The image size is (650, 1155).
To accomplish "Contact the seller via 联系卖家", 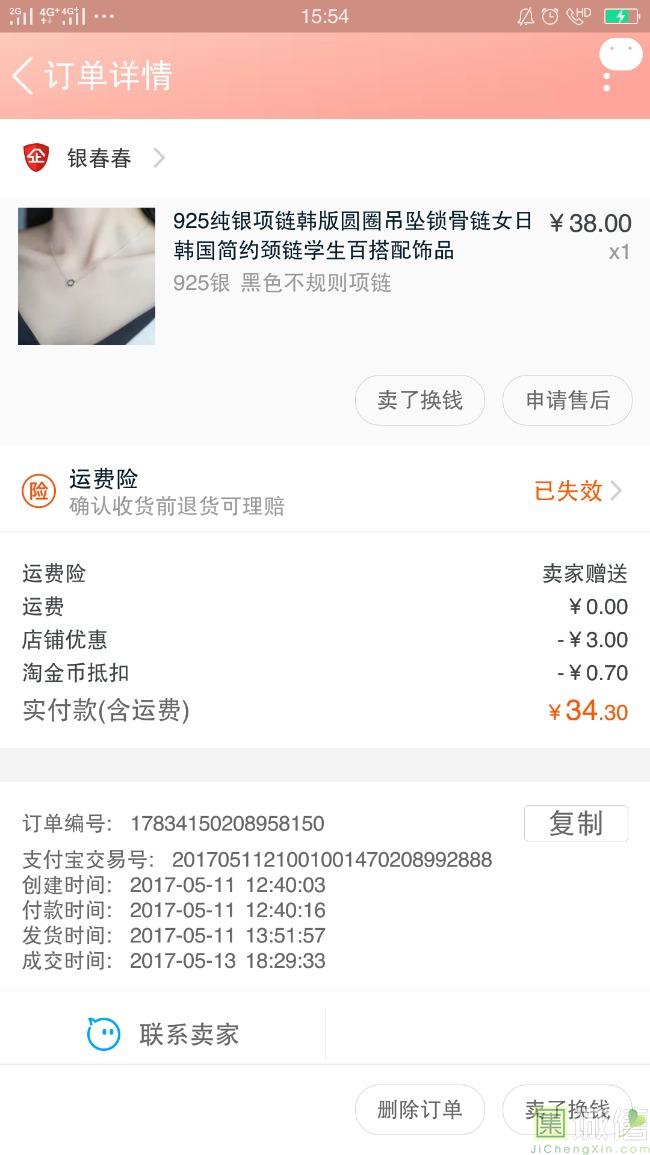I will (x=164, y=1034).
